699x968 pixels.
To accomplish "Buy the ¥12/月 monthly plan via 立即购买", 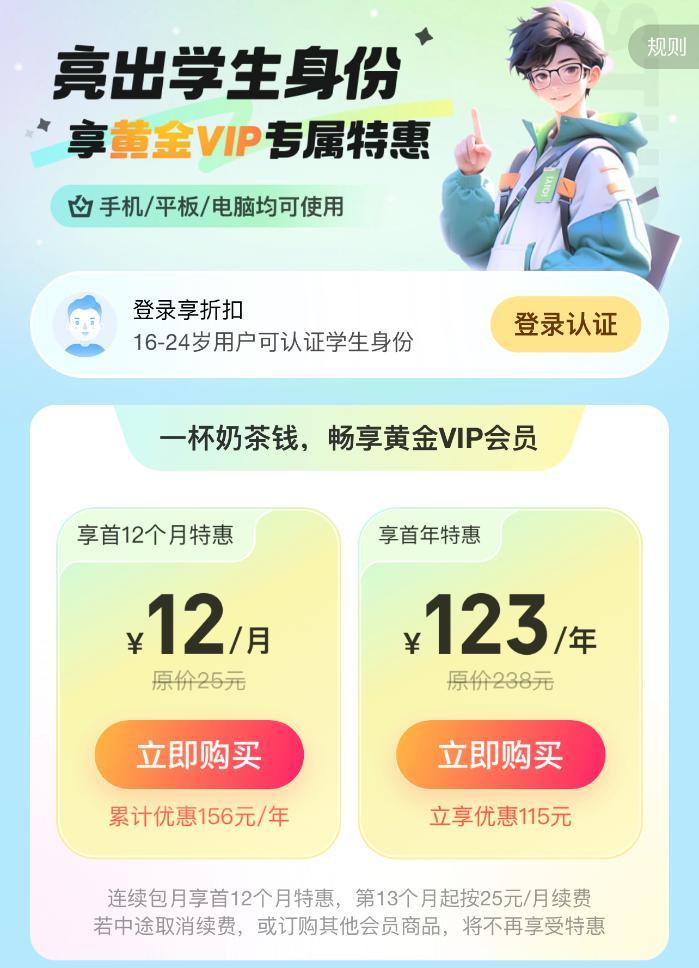I will (x=199, y=755).
